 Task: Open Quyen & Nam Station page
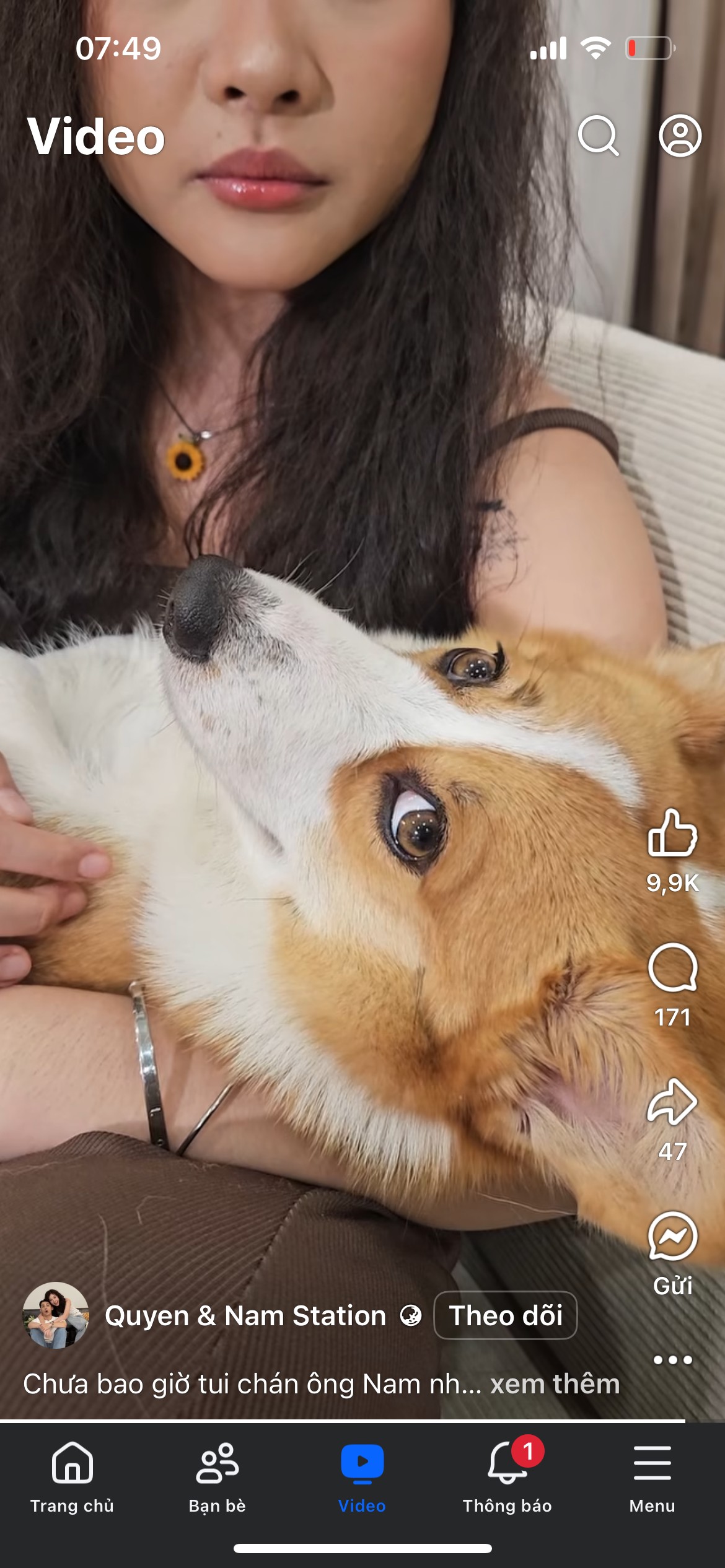[245, 1315]
